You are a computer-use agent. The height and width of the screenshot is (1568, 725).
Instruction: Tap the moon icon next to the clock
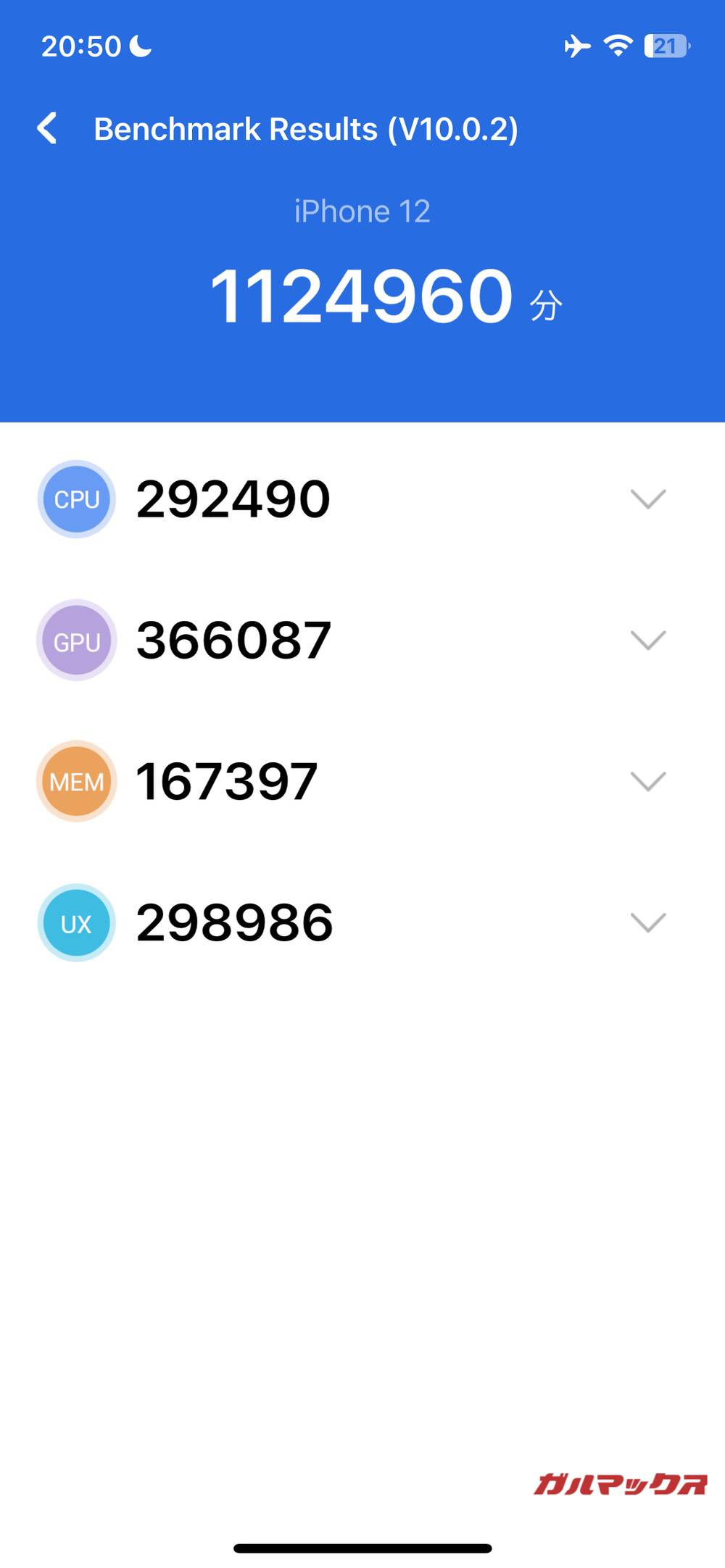[139, 45]
